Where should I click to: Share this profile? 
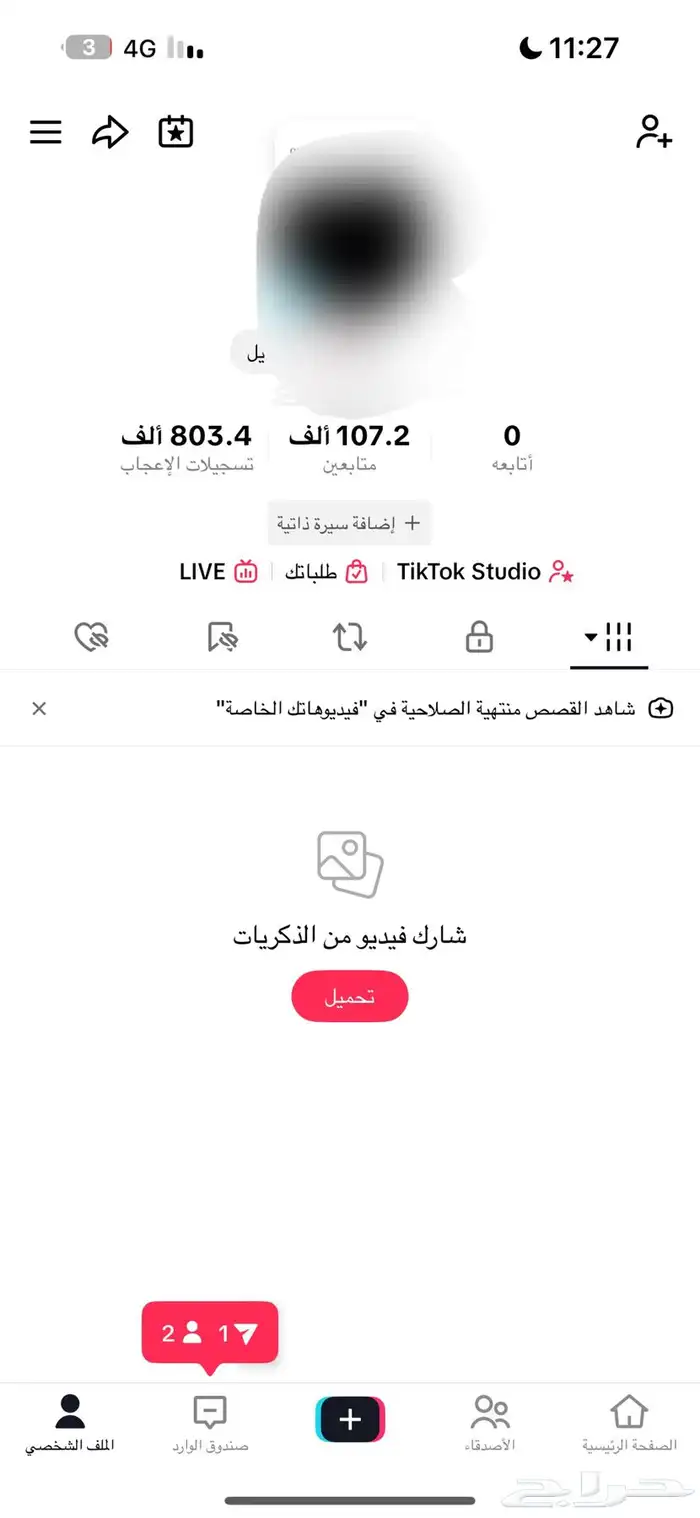110,132
